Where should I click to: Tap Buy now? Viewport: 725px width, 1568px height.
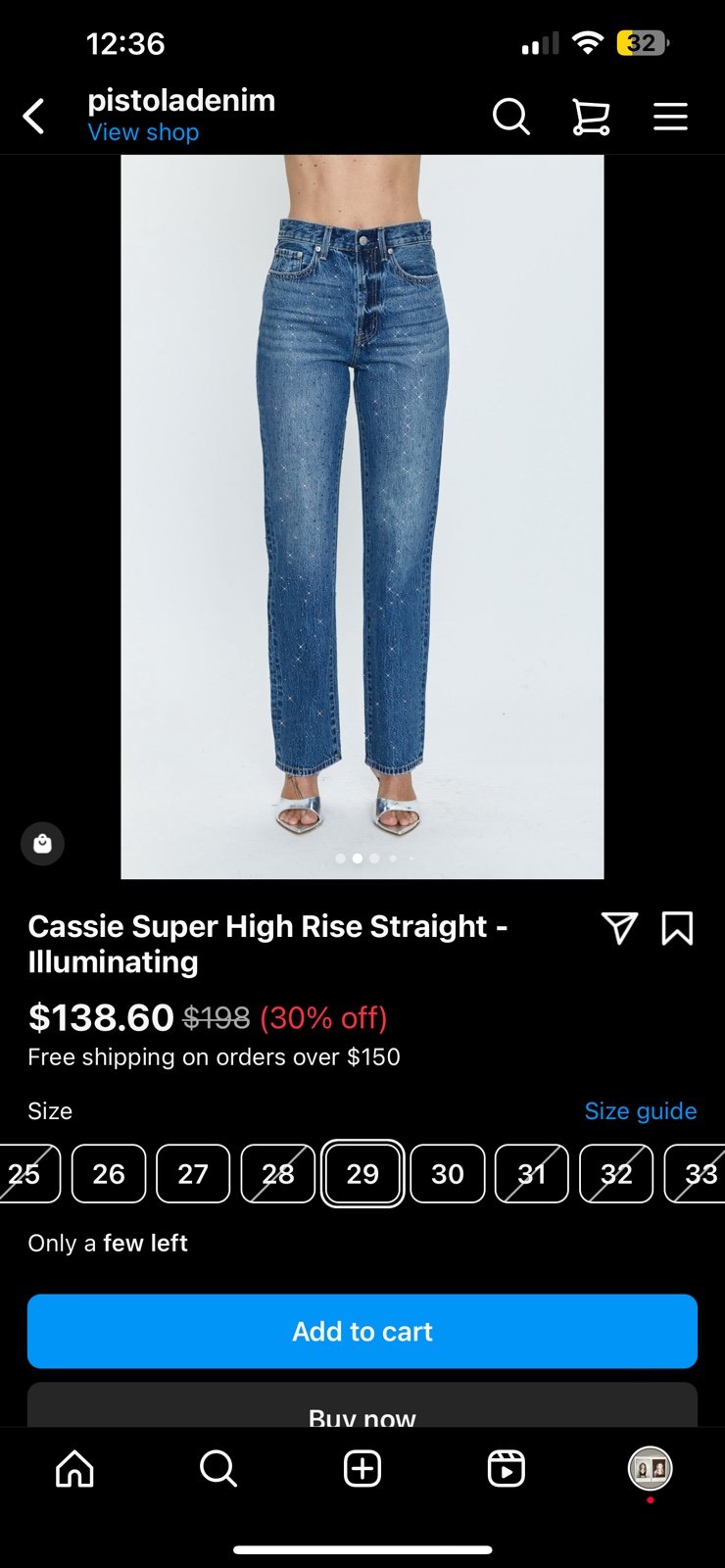coord(362,1406)
